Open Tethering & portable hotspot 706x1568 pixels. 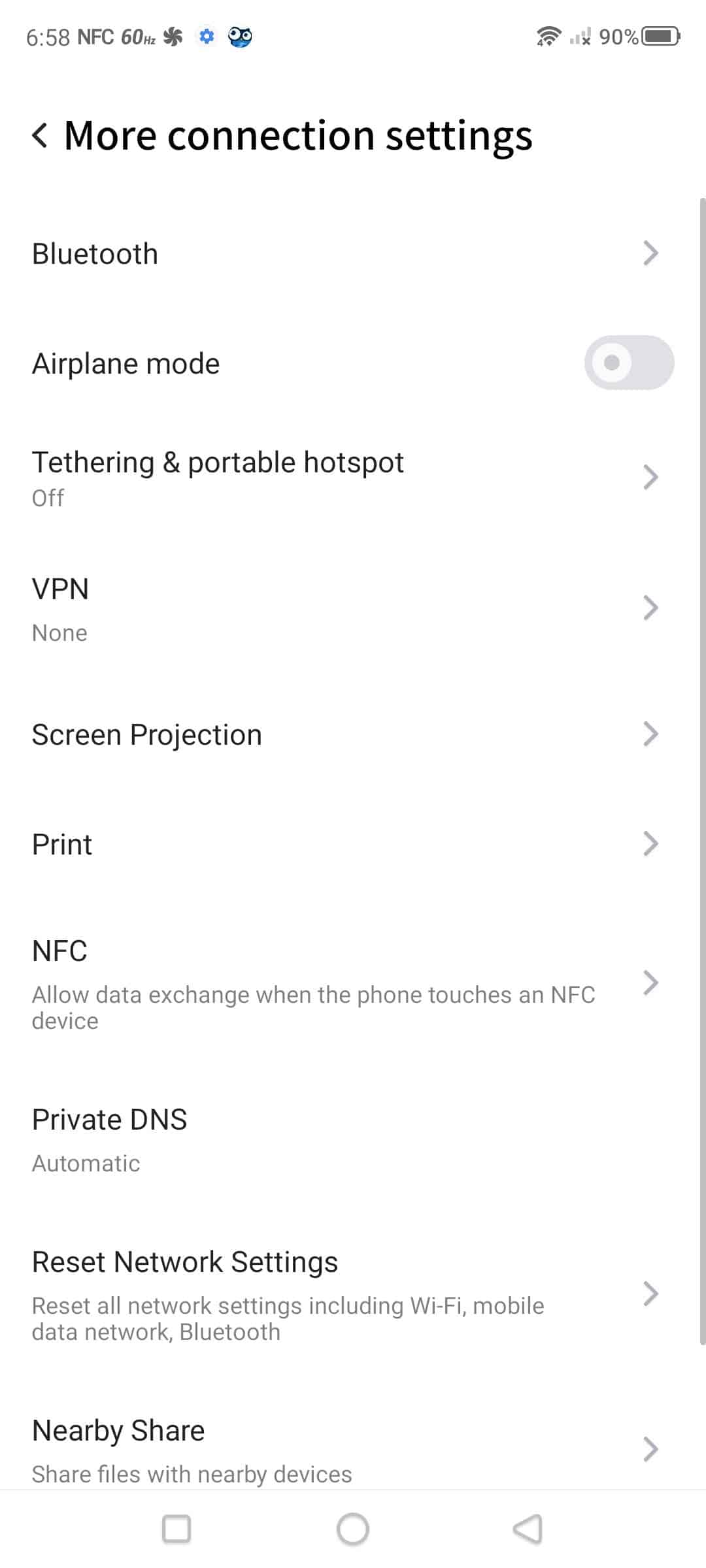353,478
